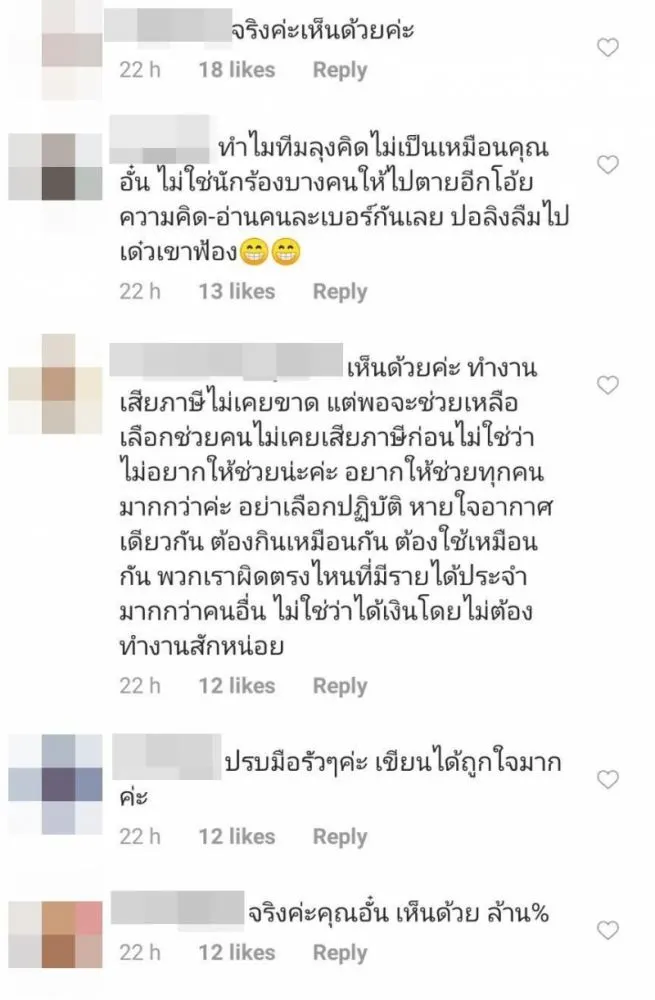Open avatar of the "เสียภาษี" commenter

[56, 385]
